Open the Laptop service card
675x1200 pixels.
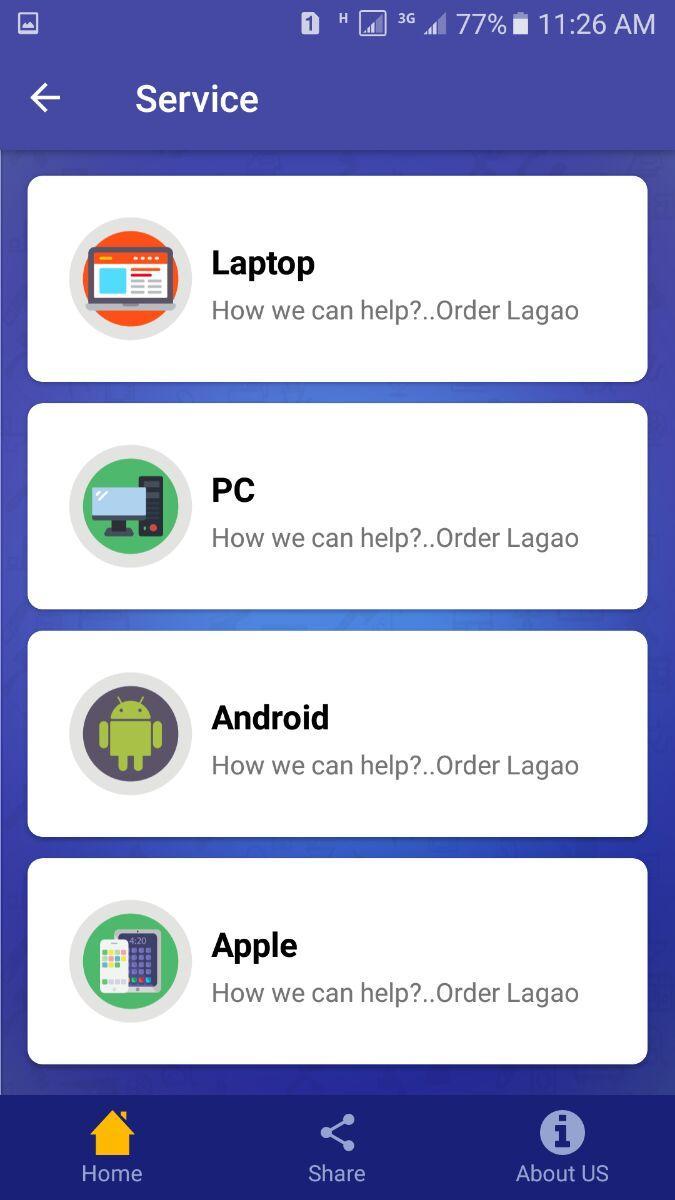[x=337, y=279]
